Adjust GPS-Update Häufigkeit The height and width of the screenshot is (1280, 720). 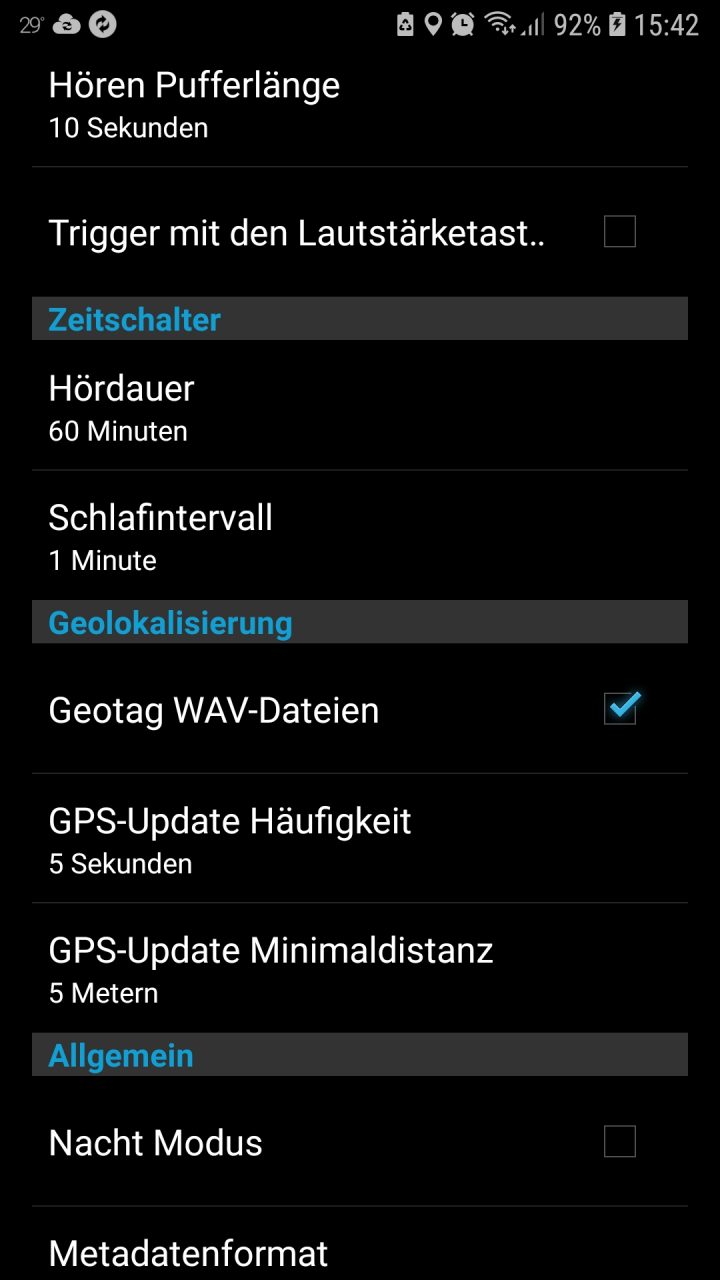360,838
